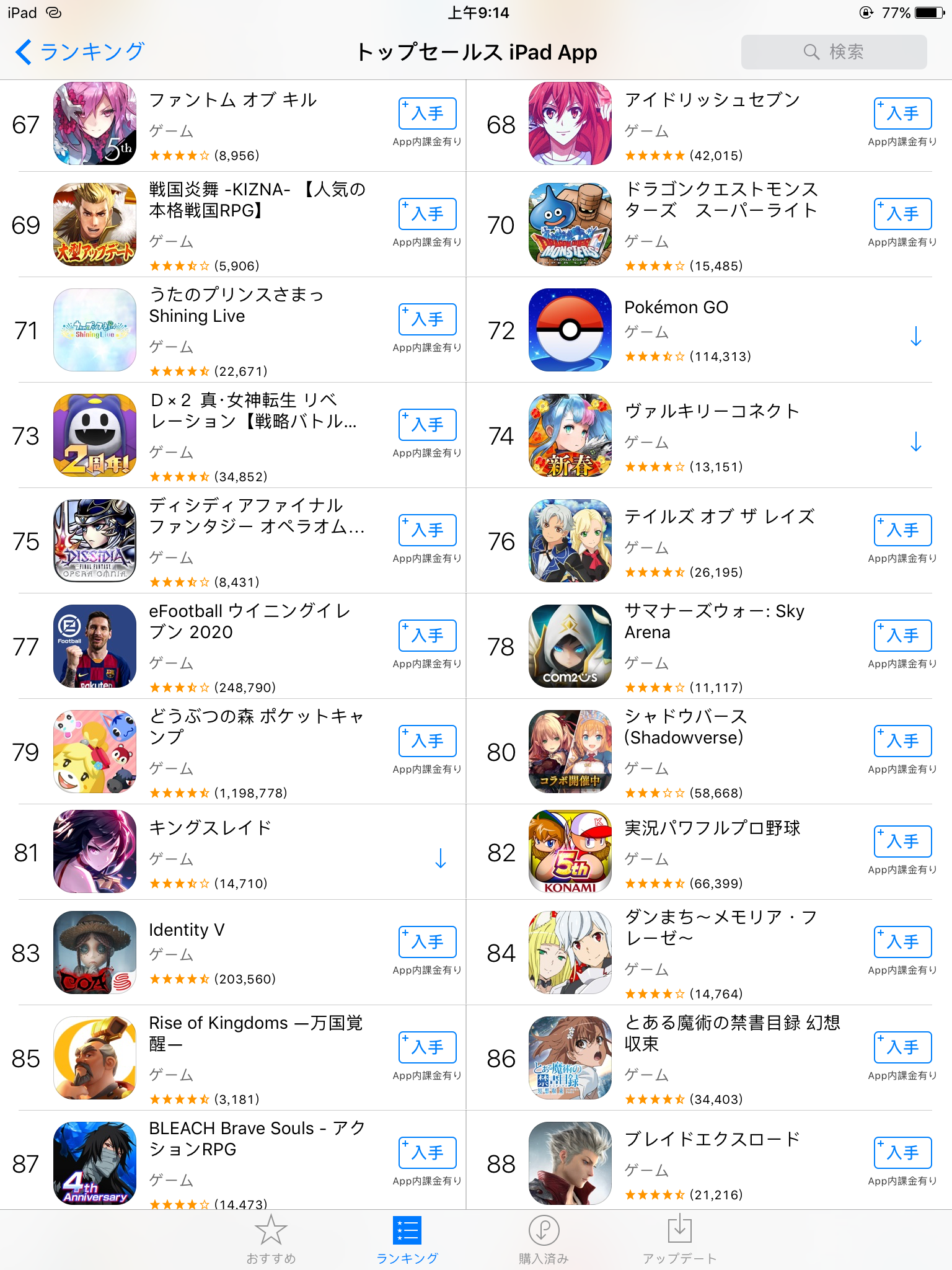Screen dimensions: 952x1270
Task: Get eFootball ウイニングイレブン 2020
Action: 427,636
